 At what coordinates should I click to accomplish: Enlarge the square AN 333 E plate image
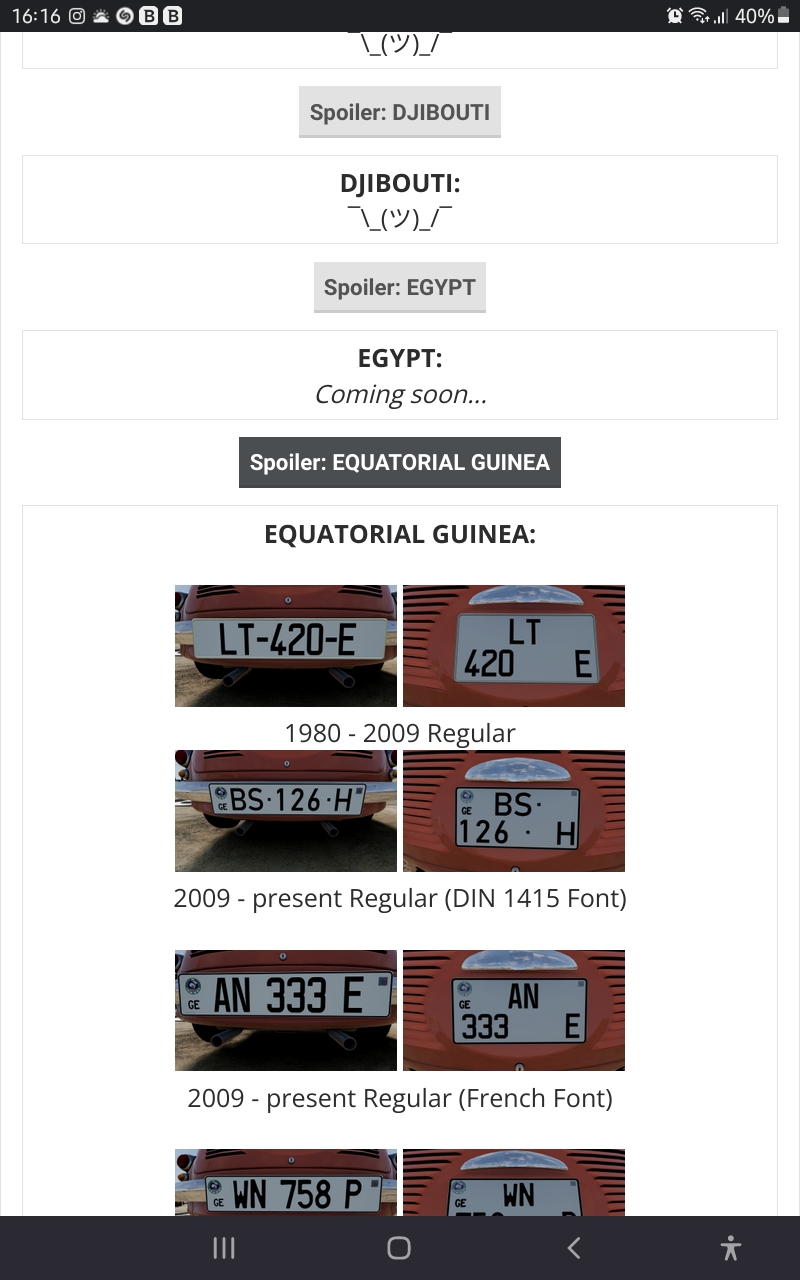tap(514, 1010)
